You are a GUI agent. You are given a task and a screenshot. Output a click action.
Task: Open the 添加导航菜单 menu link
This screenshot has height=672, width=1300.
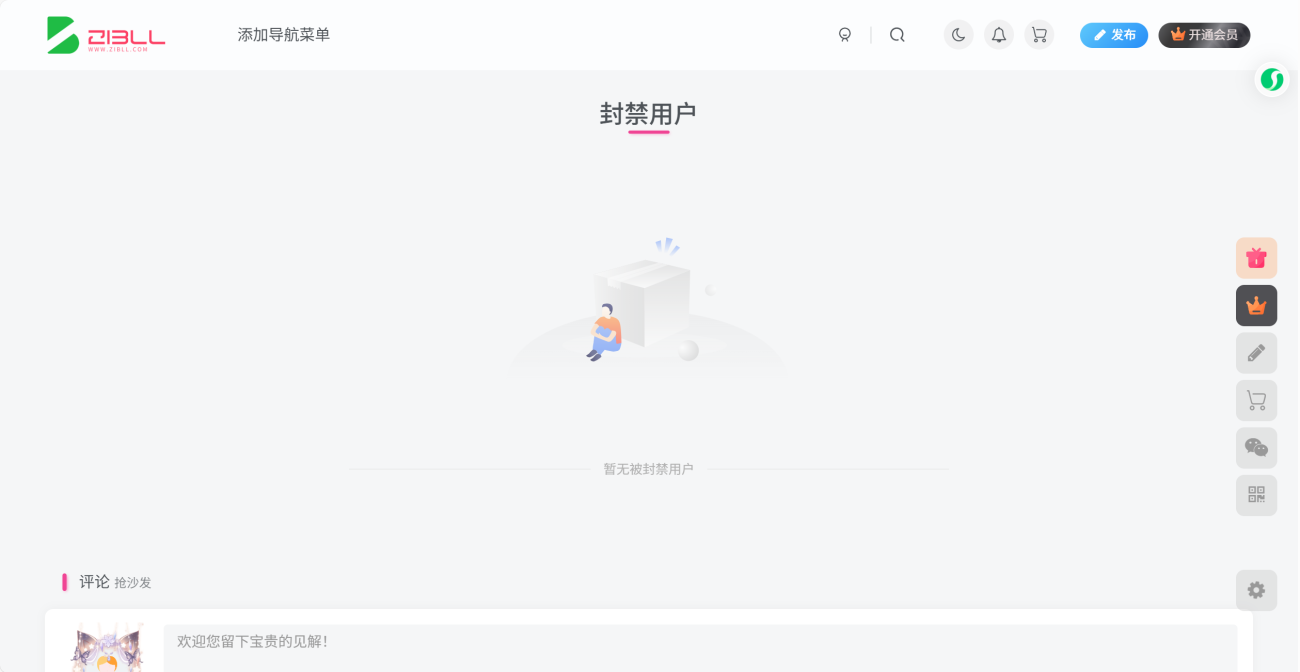(283, 35)
